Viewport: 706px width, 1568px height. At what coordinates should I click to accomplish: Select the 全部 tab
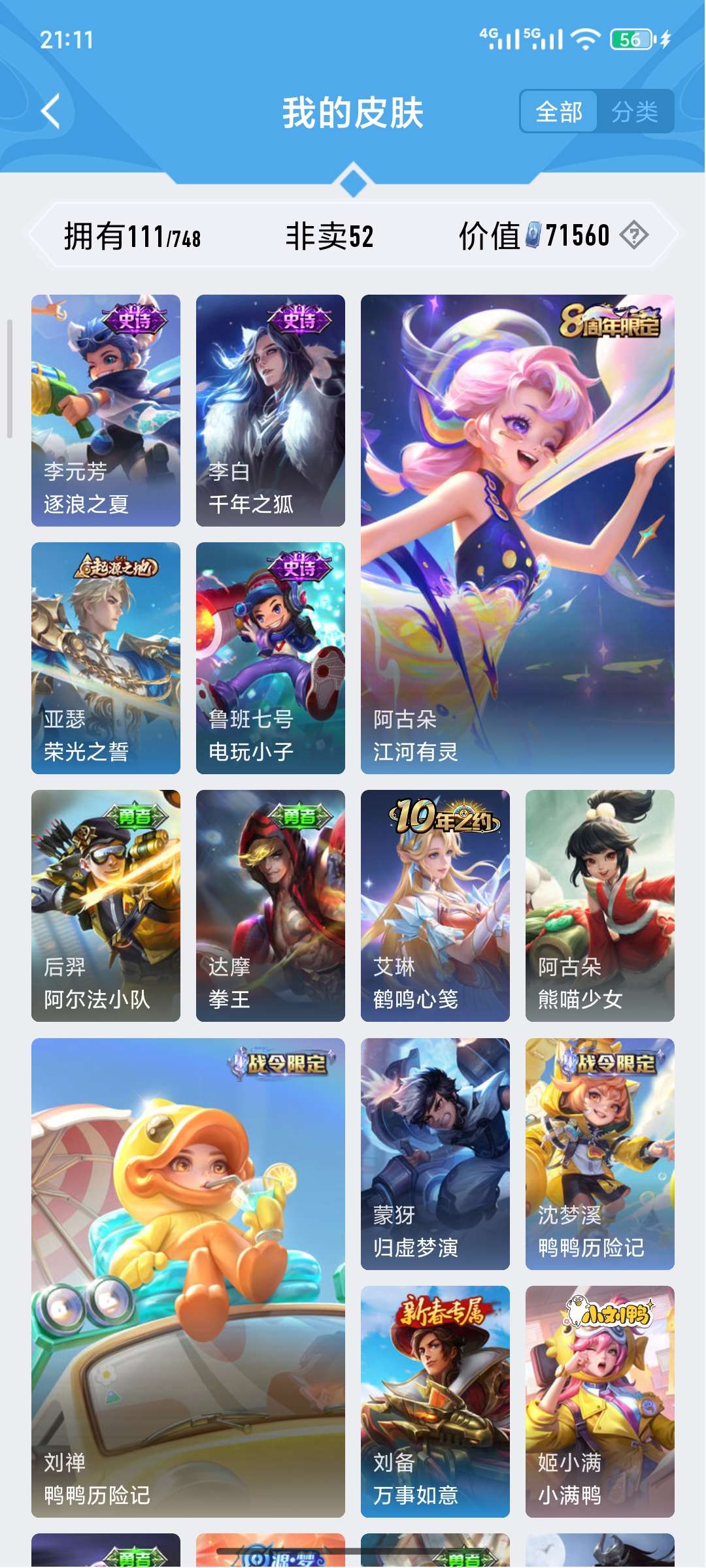tap(559, 112)
